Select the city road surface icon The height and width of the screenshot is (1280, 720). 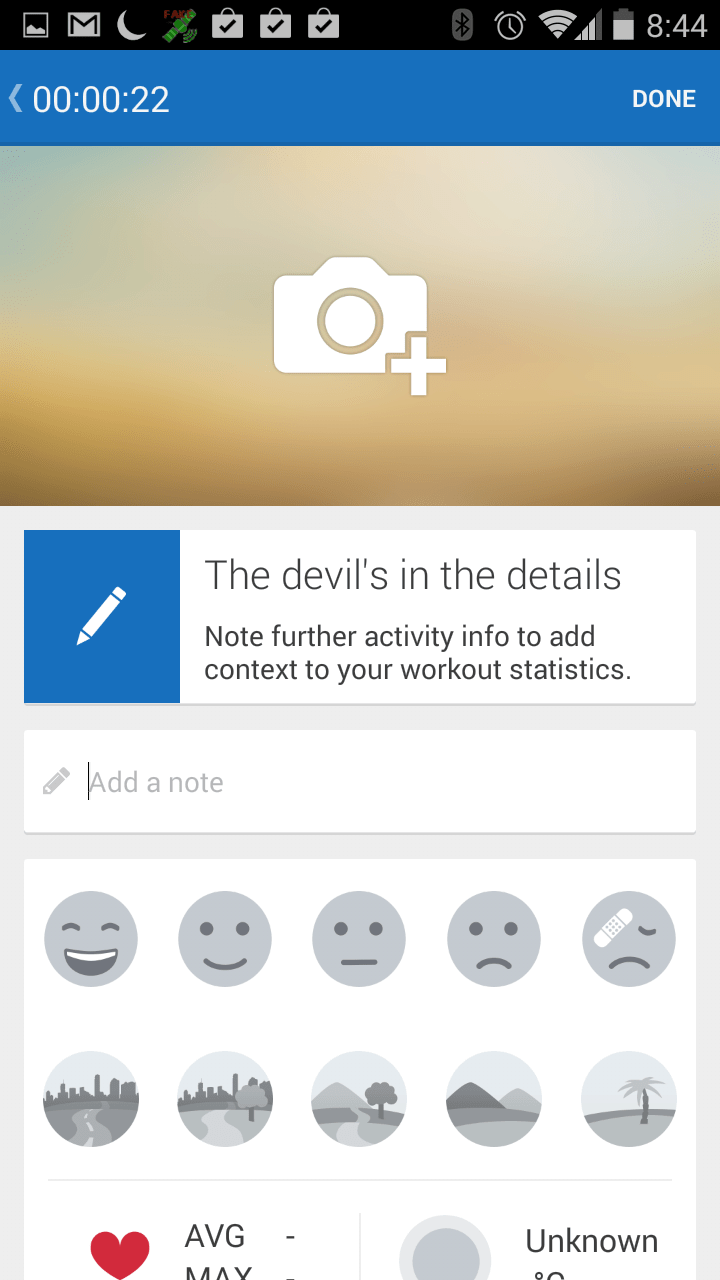coord(91,1098)
